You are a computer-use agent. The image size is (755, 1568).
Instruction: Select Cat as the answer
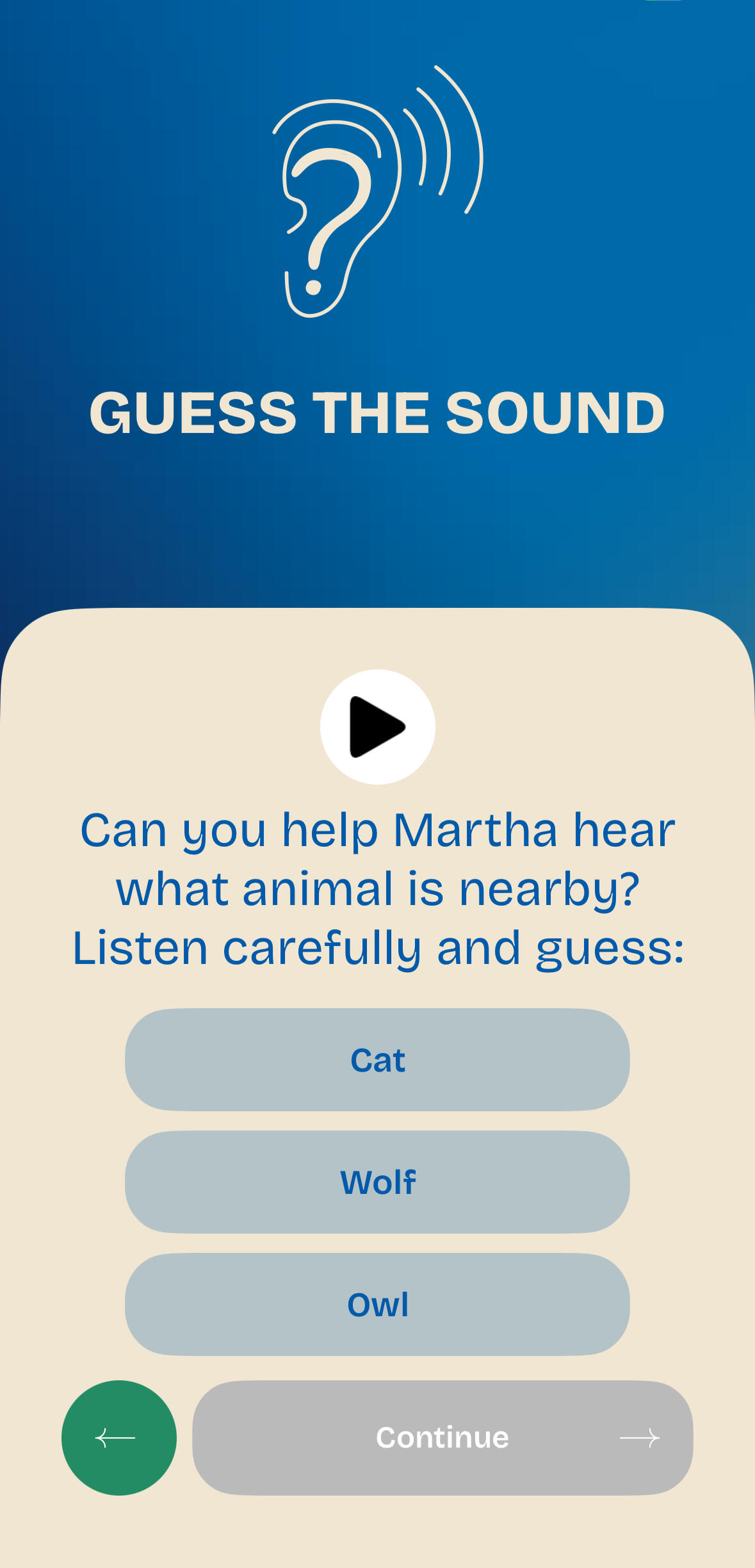coord(377,1060)
